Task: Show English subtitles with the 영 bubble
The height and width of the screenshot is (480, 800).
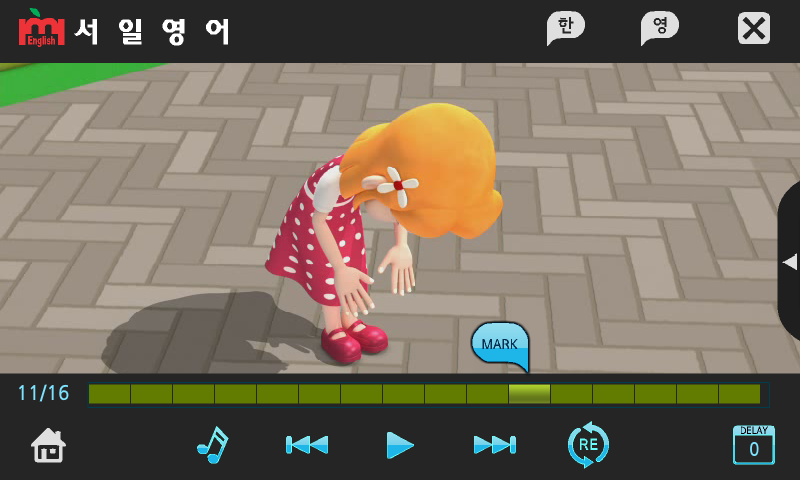Action: [x=659, y=27]
